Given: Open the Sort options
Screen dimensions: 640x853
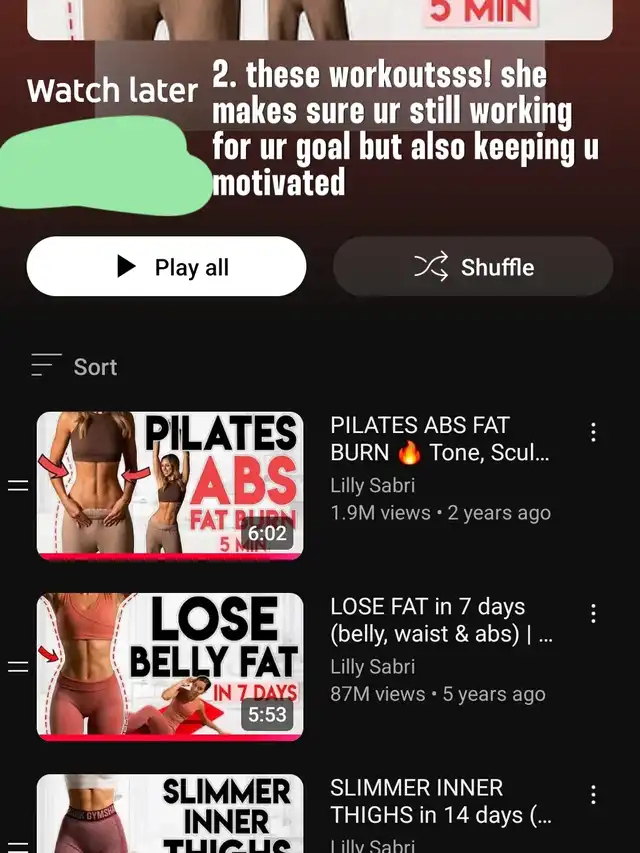Looking at the screenshot, I should (x=74, y=367).
